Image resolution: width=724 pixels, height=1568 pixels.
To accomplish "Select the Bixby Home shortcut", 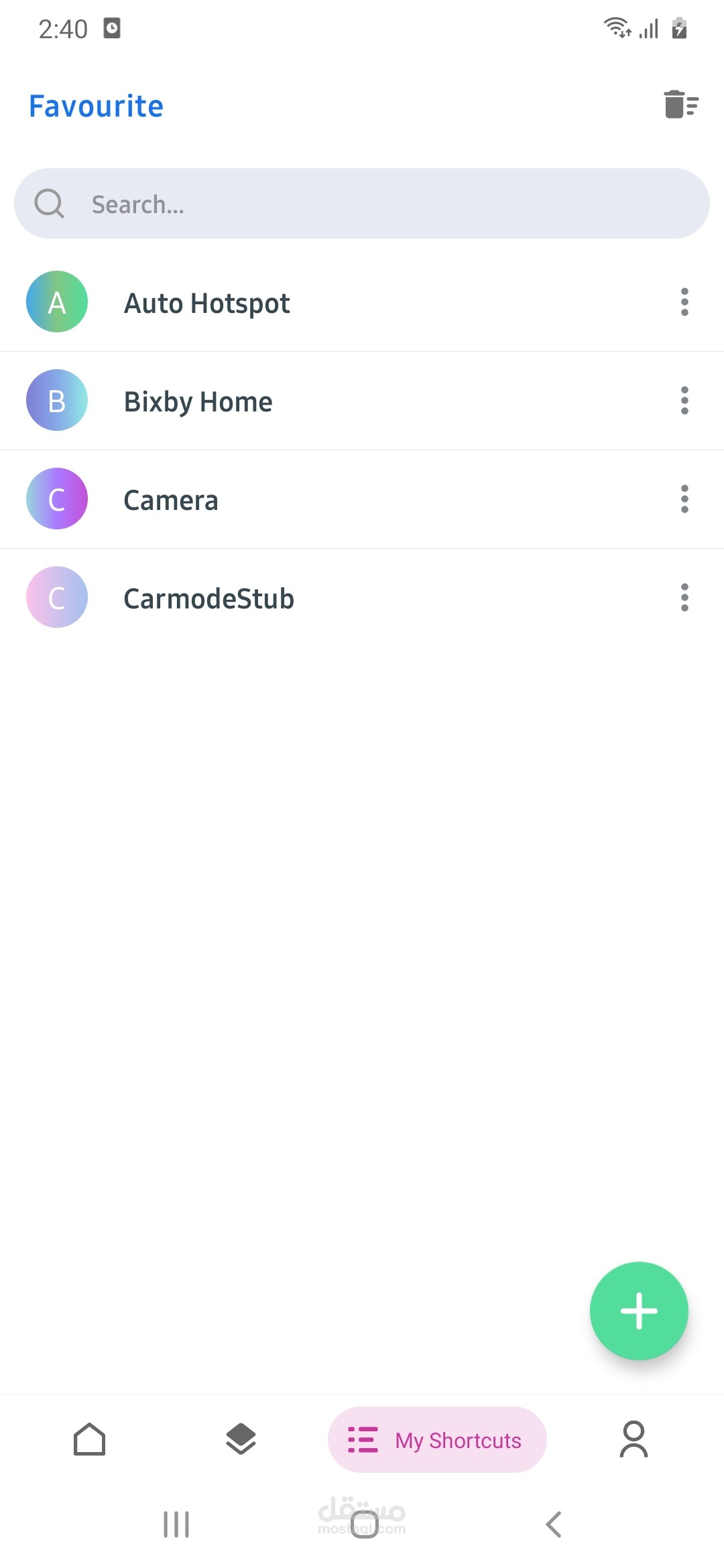I will click(x=198, y=401).
